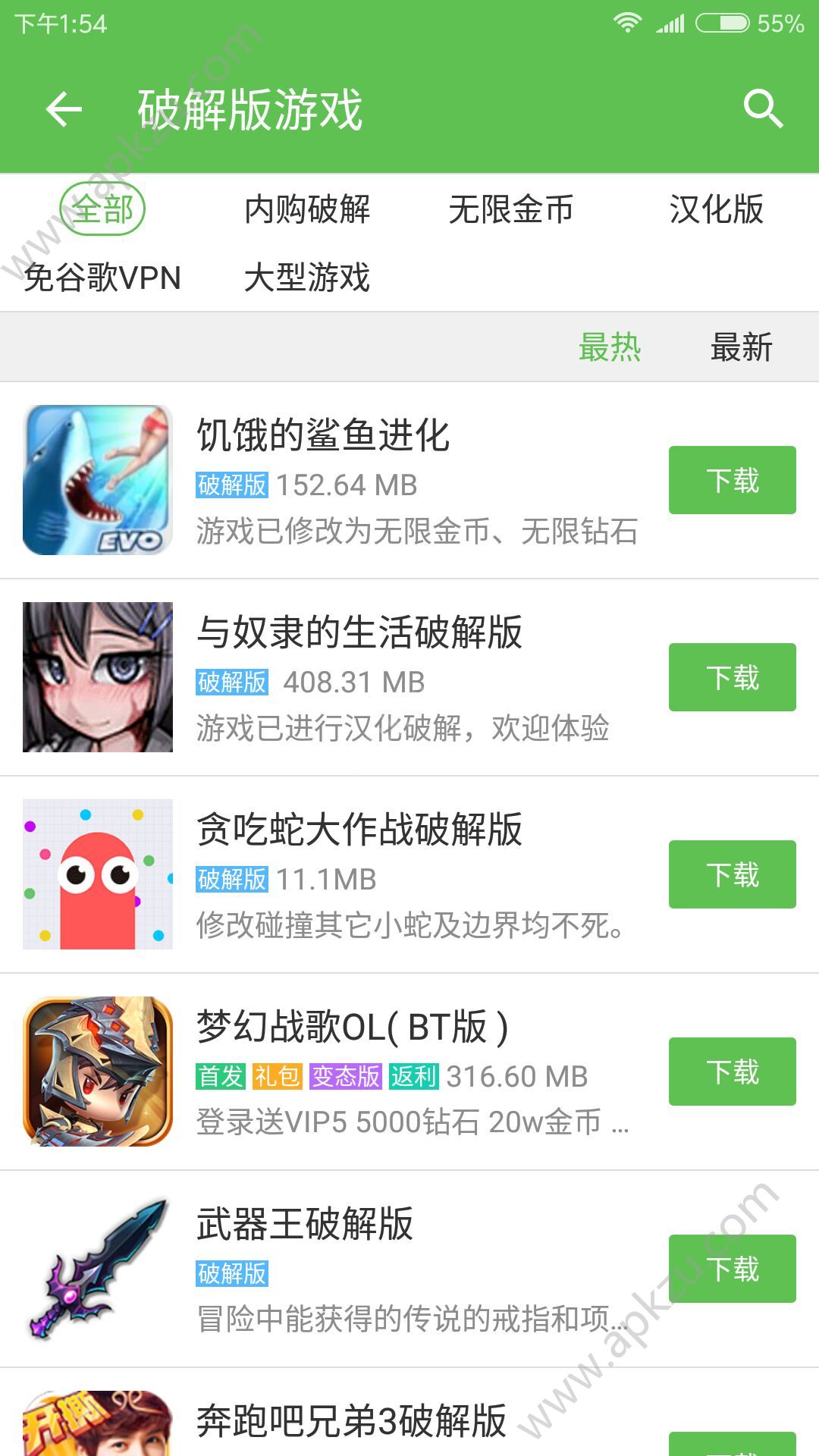Screen dimensions: 819x1456
Task: Tap the 与奴隶的生活破解版 game icon
Action: point(95,677)
